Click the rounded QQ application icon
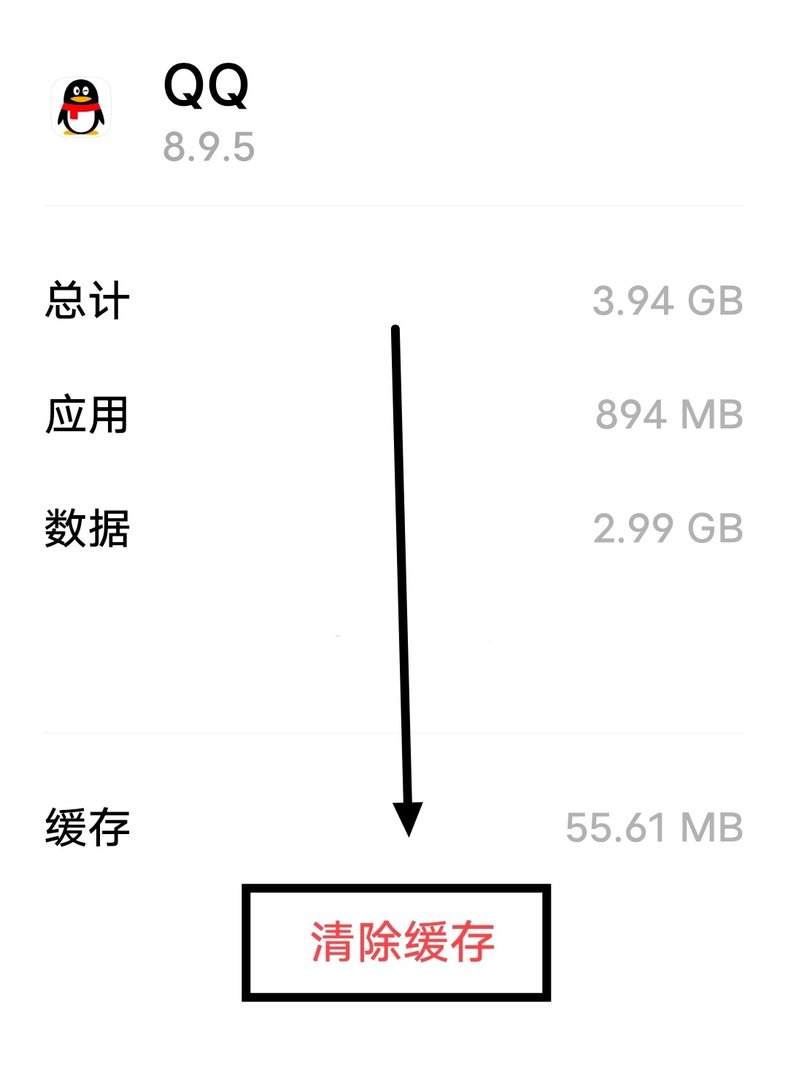Image resolution: width=788 pixels, height=1080 pixels. point(78,107)
